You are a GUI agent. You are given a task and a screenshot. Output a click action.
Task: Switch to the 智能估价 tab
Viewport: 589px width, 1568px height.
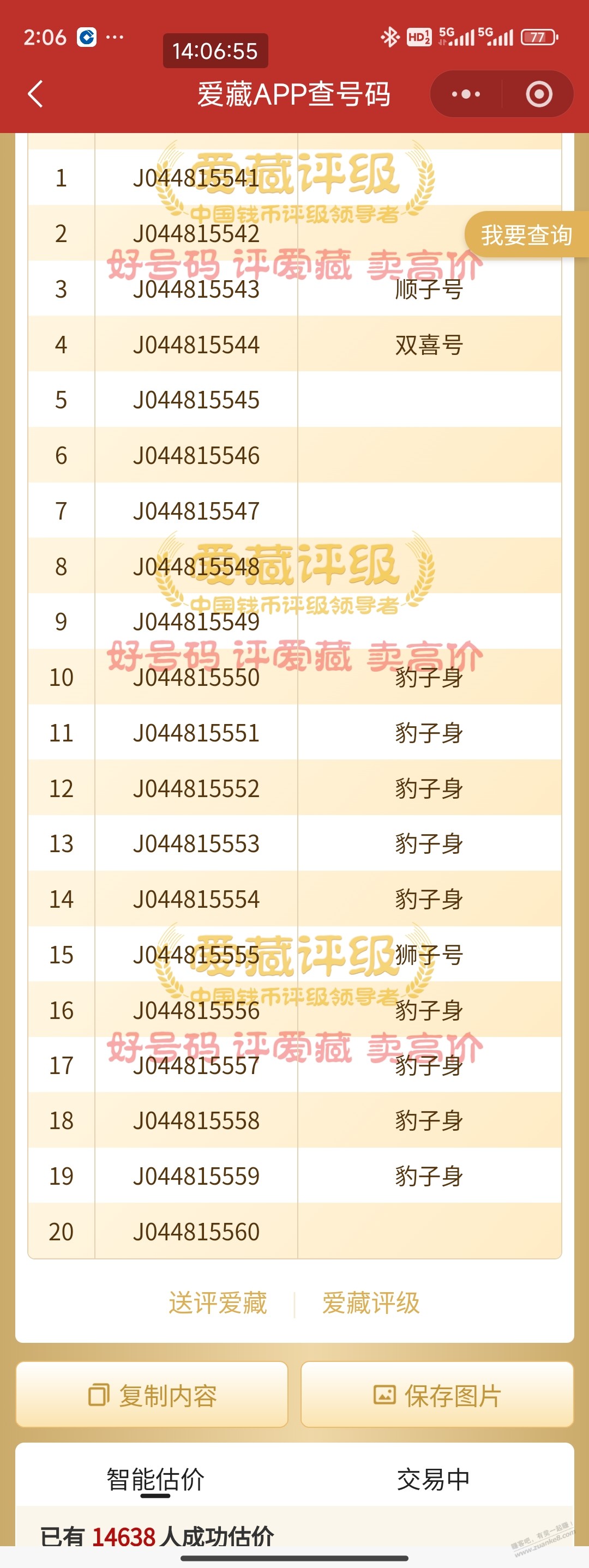click(x=155, y=1479)
